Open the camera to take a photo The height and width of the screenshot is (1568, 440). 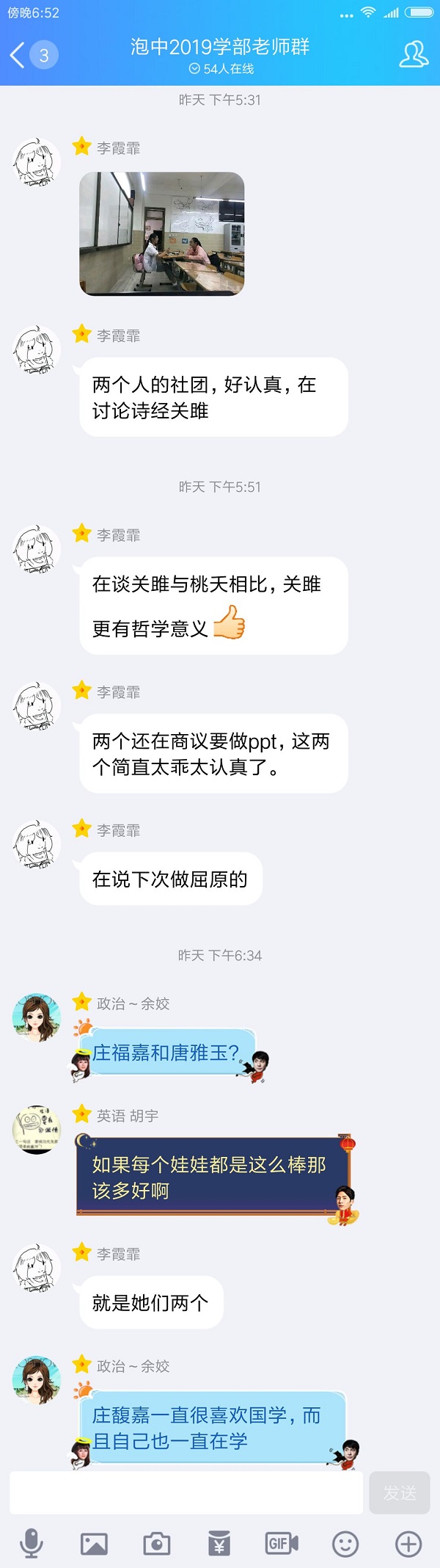(157, 1543)
